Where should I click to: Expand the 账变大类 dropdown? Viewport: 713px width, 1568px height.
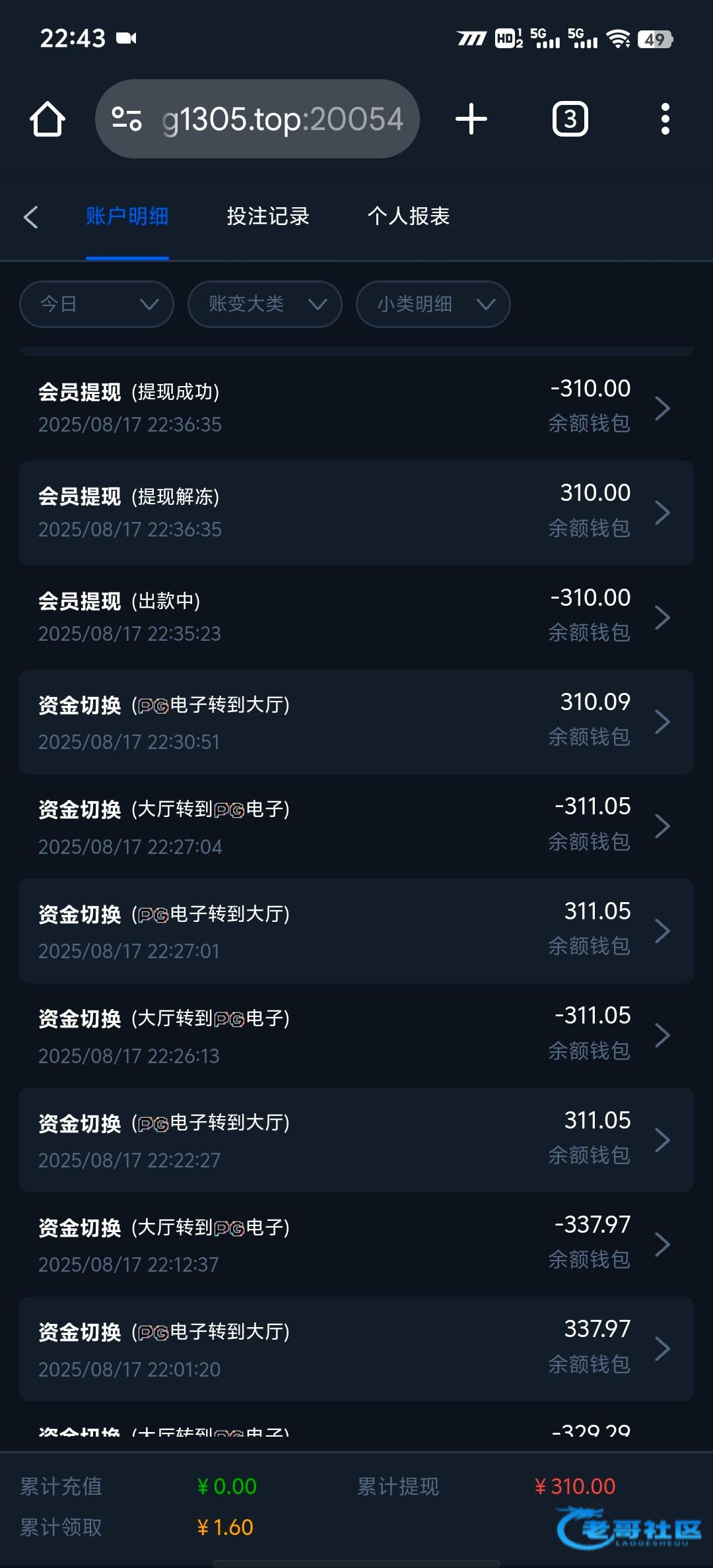(265, 304)
